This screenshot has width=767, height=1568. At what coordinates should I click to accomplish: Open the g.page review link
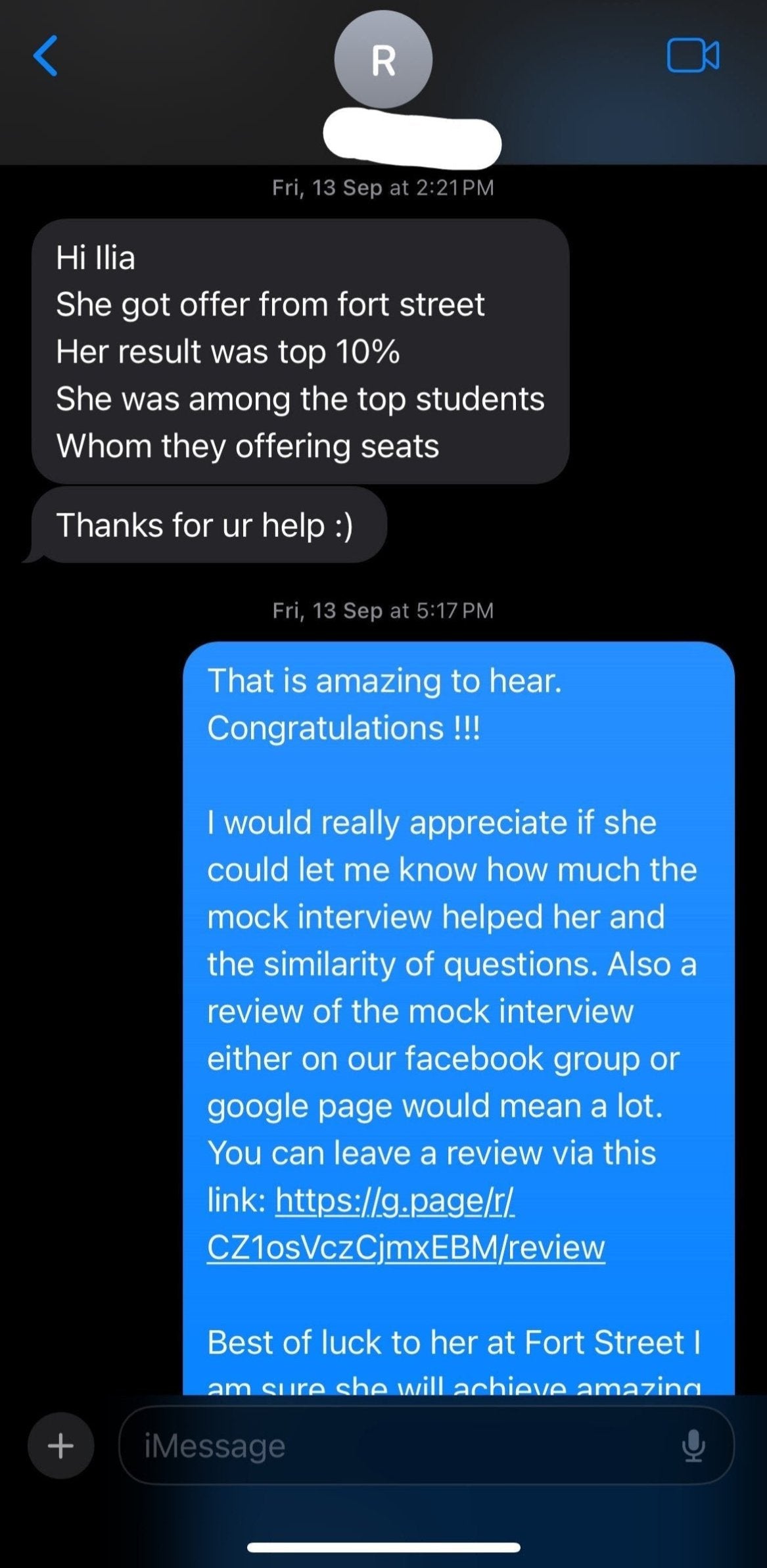(406, 1223)
